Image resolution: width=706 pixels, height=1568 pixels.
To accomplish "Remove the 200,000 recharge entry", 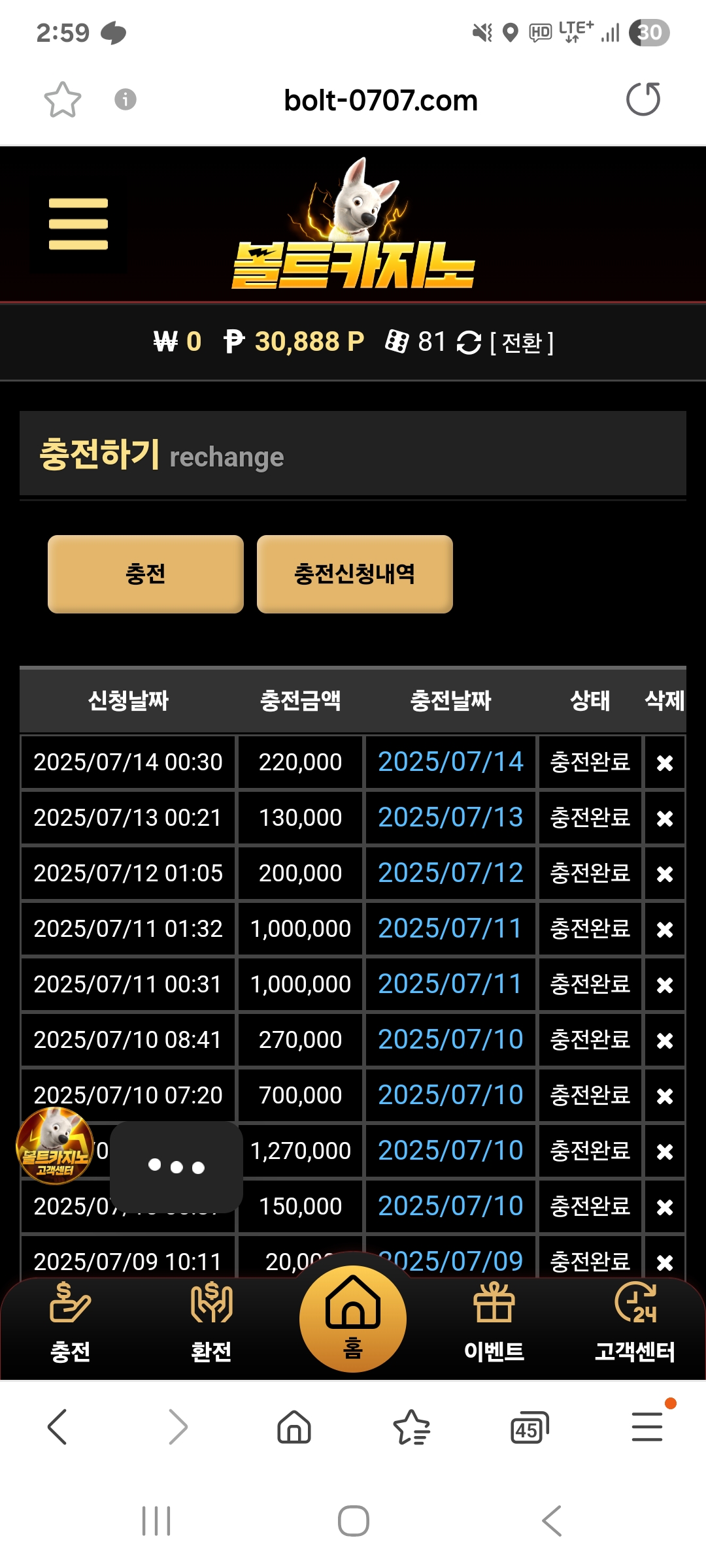I will click(x=665, y=874).
